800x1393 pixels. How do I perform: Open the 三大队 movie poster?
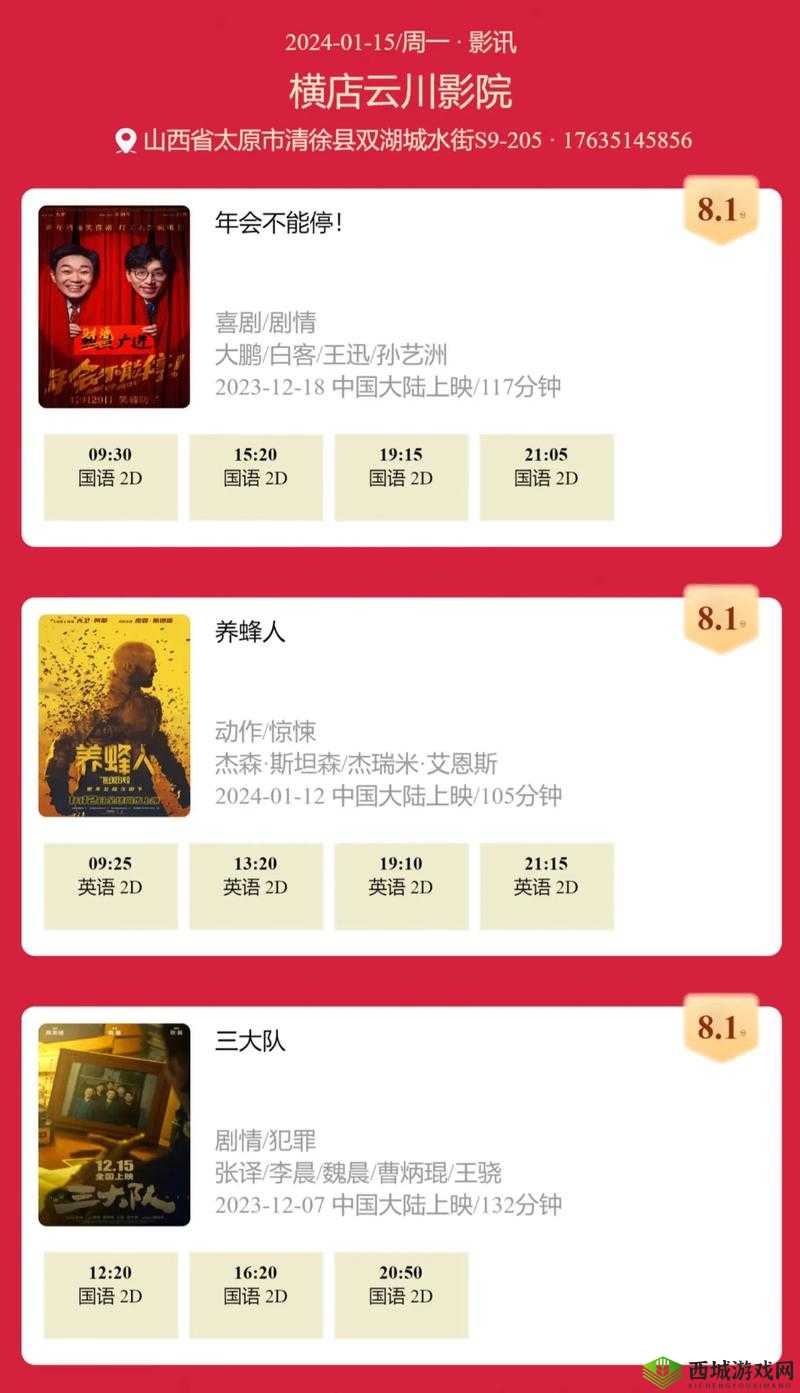click(113, 1125)
